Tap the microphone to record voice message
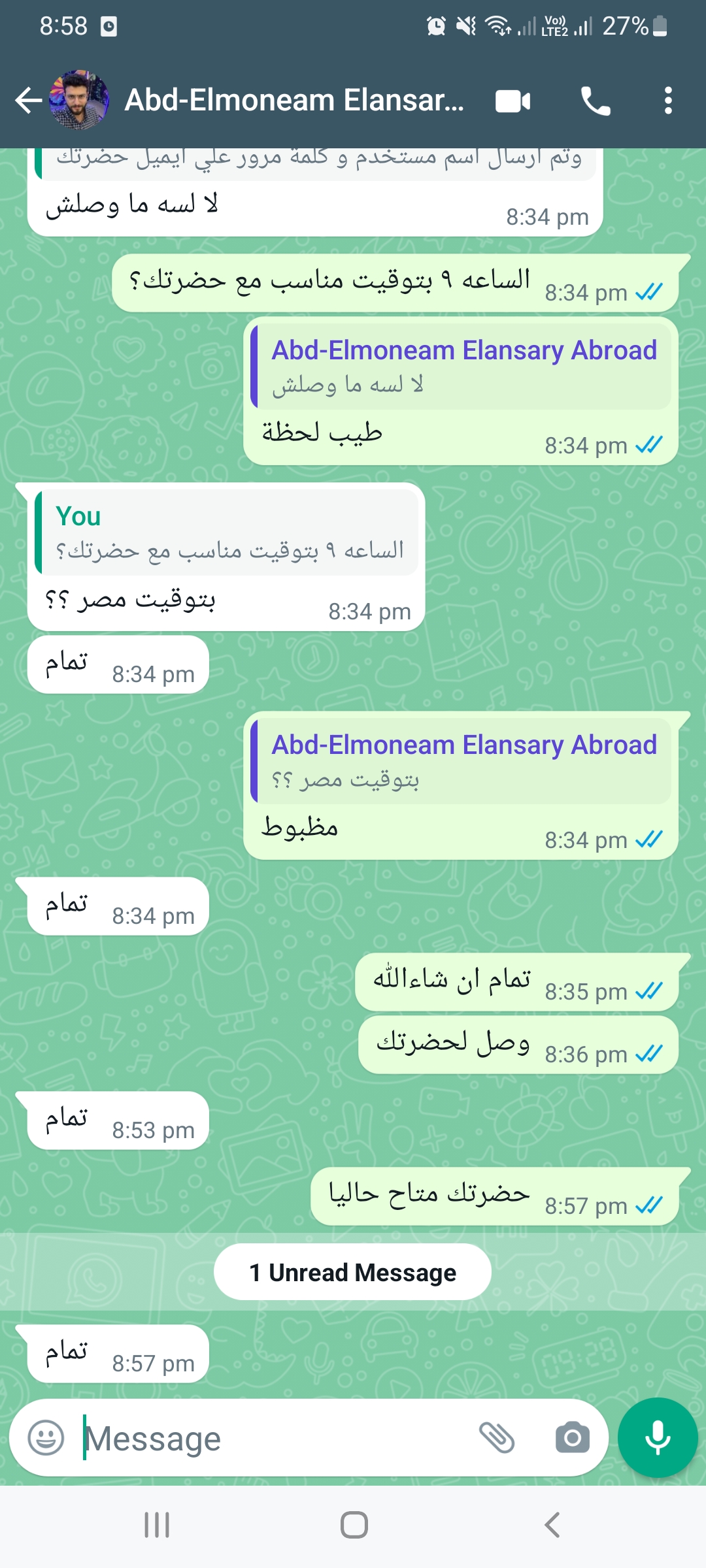Image resolution: width=706 pixels, height=1568 pixels. (x=658, y=1437)
